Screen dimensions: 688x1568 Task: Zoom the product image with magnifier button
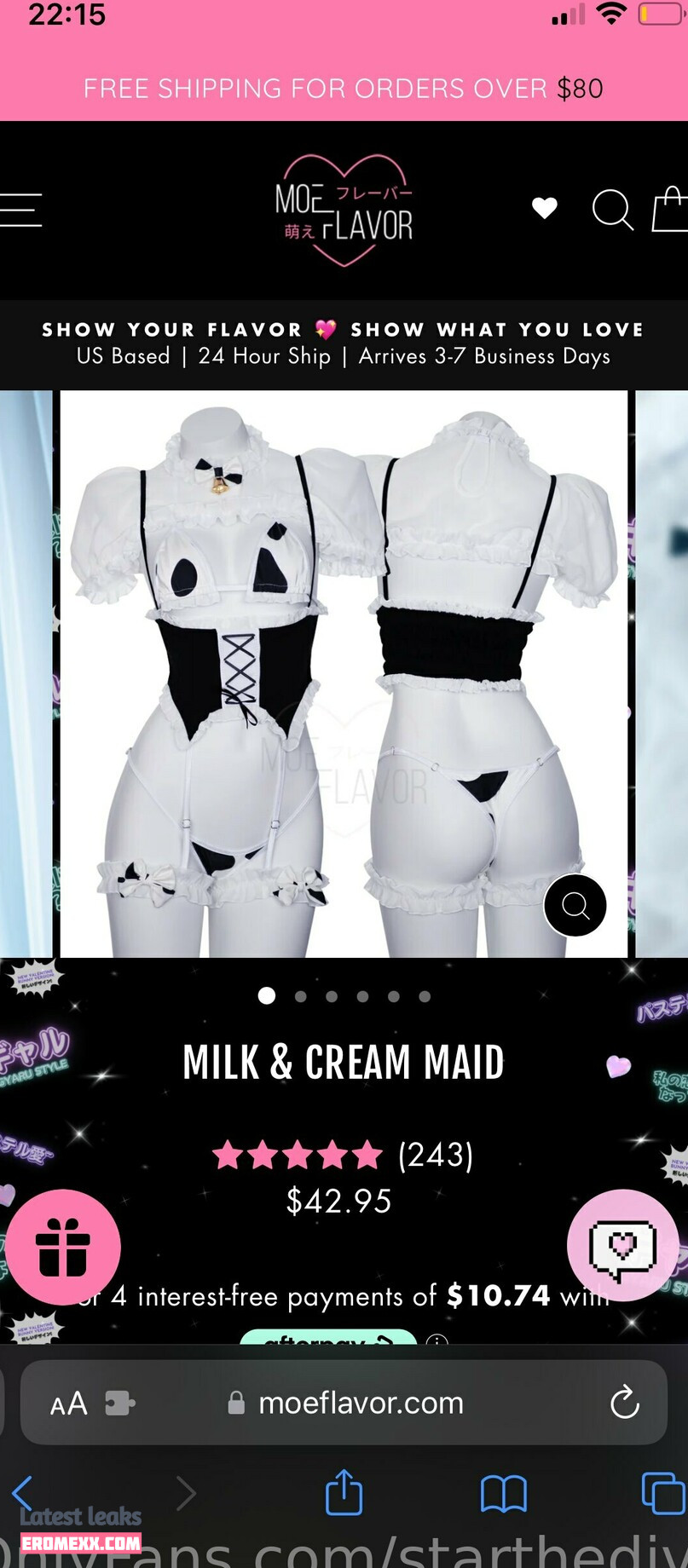575,905
